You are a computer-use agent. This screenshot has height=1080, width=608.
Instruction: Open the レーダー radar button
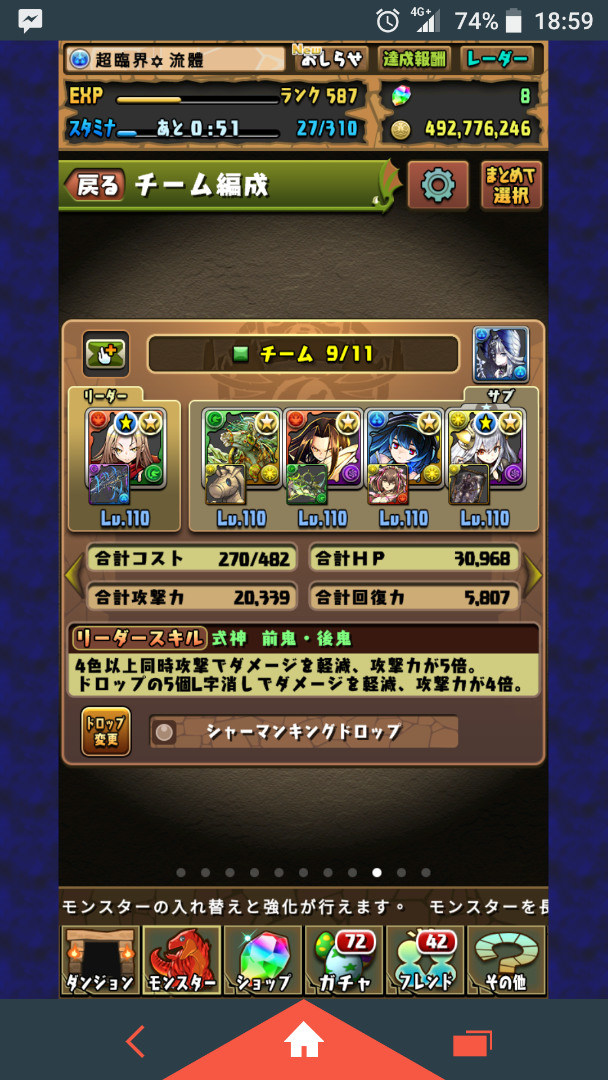(496, 59)
